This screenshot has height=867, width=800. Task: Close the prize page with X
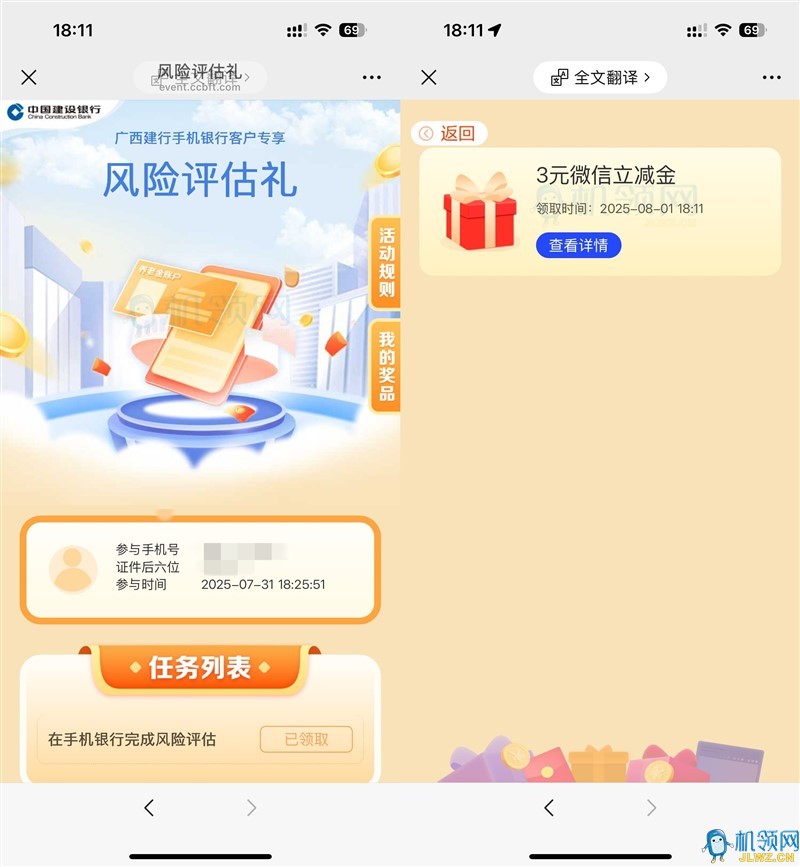click(x=429, y=77)
